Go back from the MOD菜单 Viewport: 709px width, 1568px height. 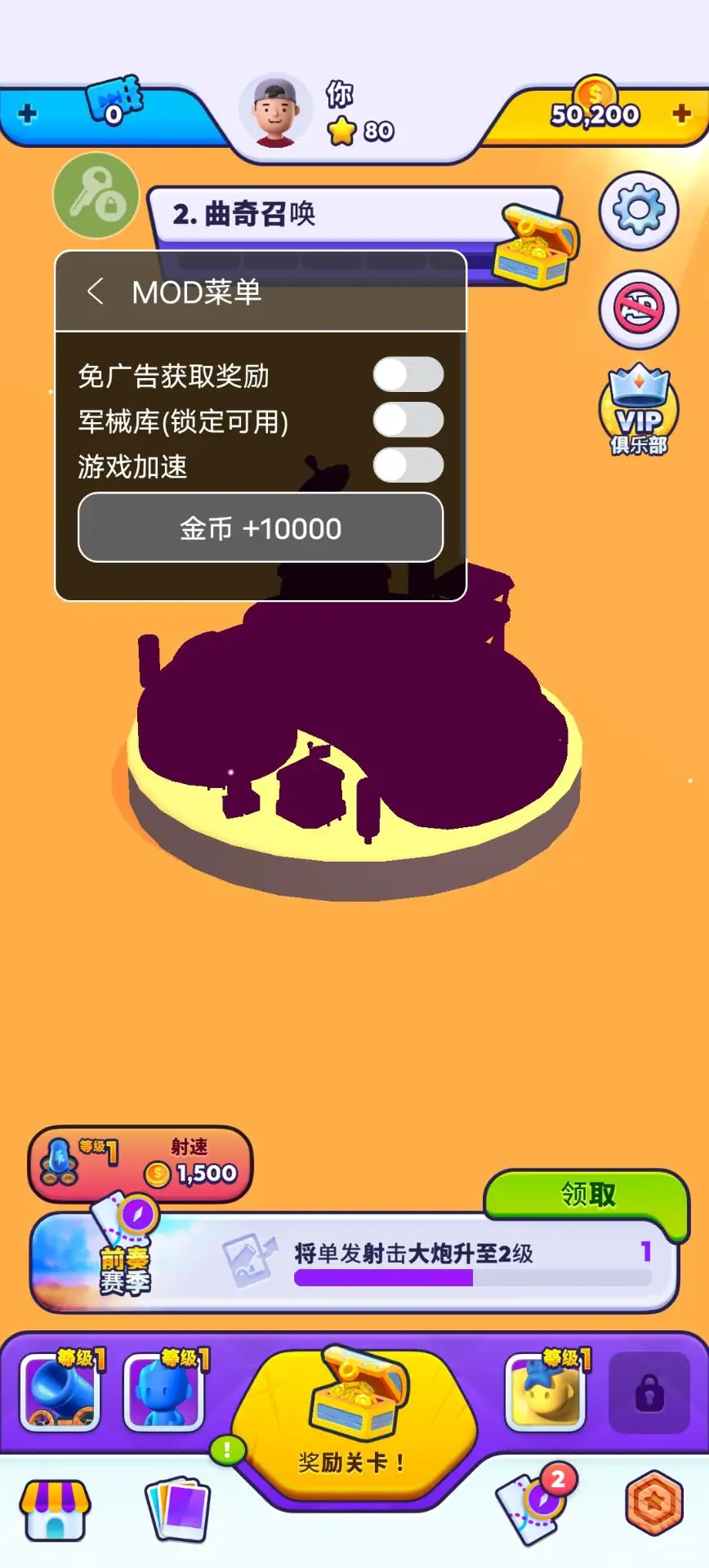(96, 291)
